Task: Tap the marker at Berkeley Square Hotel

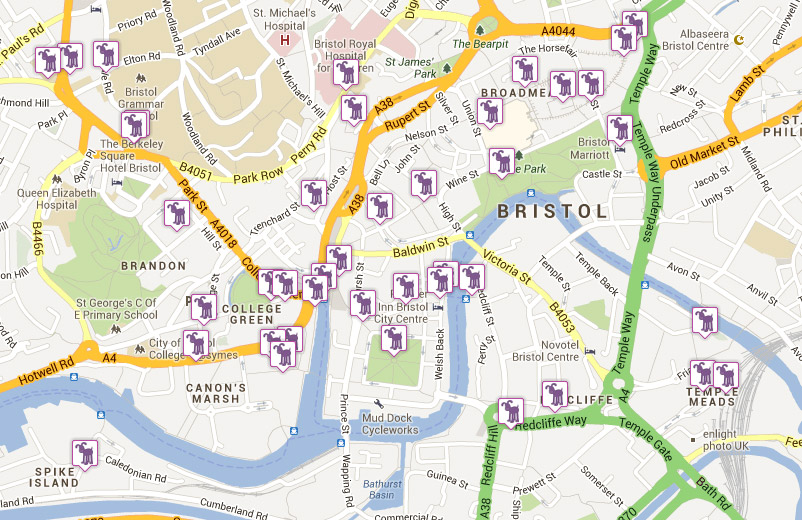Action: [x=135, y=126]
